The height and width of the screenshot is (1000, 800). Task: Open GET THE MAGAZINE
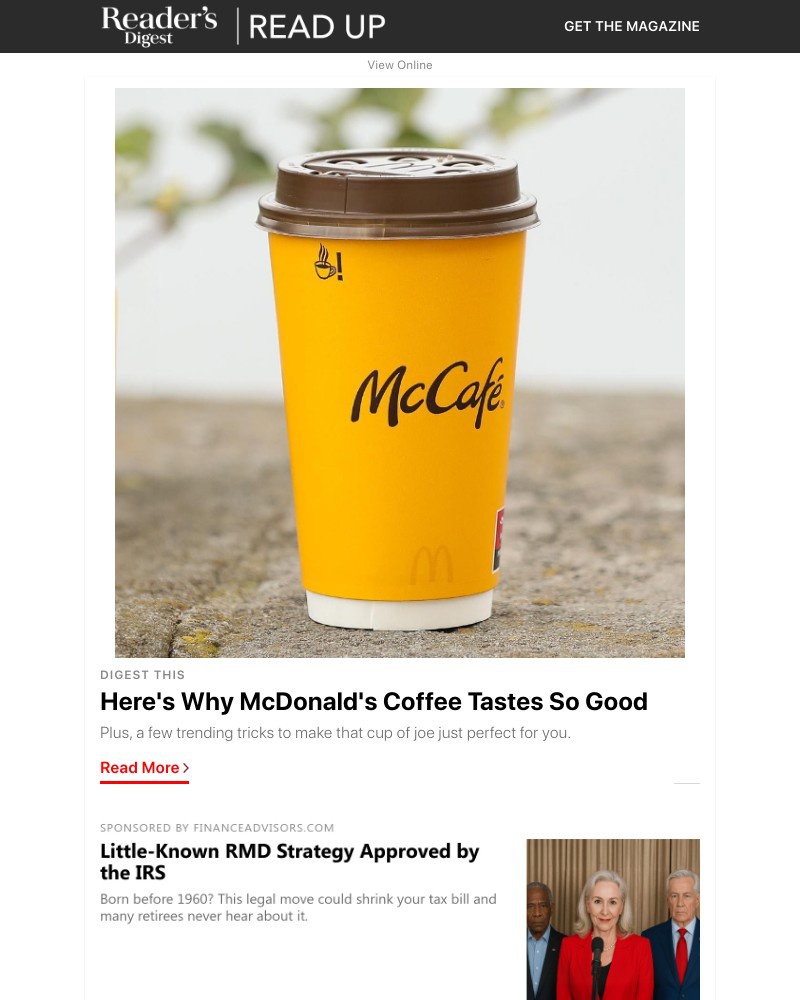point(631,26)
